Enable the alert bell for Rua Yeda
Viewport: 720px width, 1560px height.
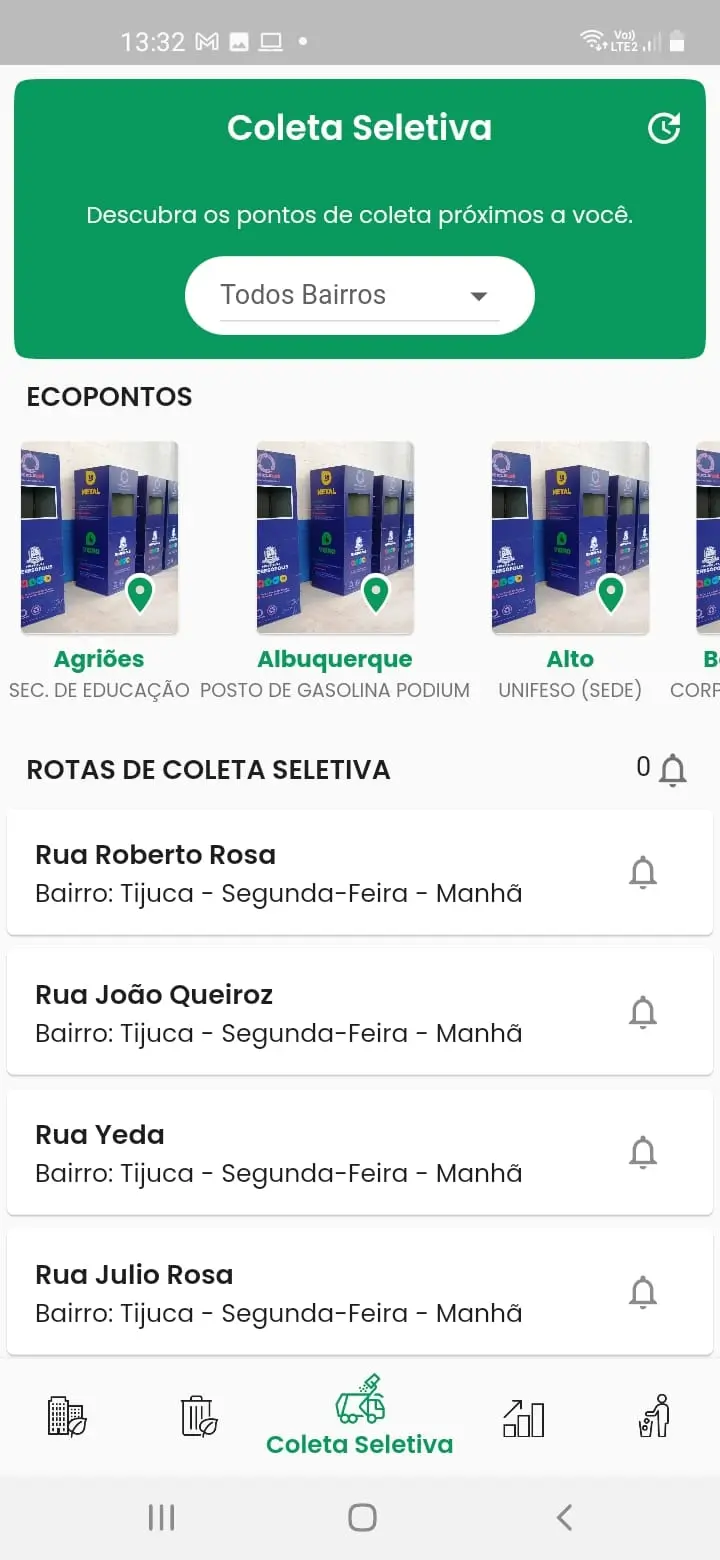[643, 1153]
